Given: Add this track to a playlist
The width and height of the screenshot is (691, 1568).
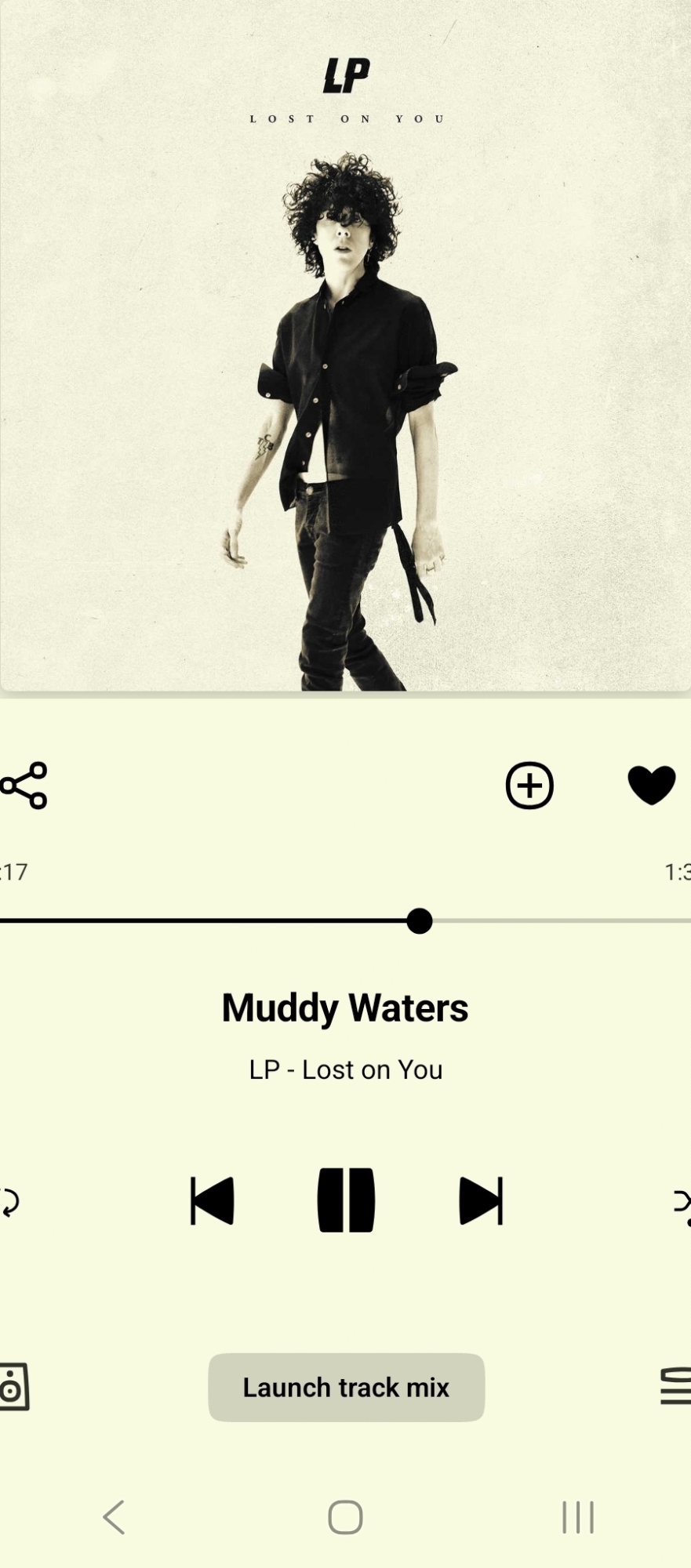Looking at the screenshot, I should [529, 785].
